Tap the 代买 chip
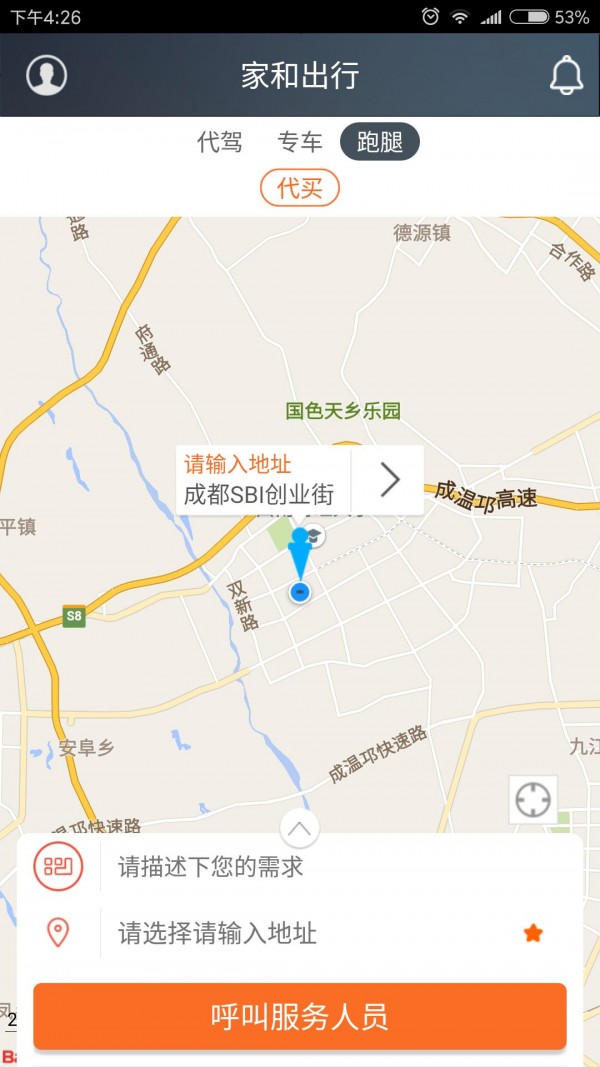This screenshot has height=1067, width=600. pyautogui.click(x=300, y=188)
